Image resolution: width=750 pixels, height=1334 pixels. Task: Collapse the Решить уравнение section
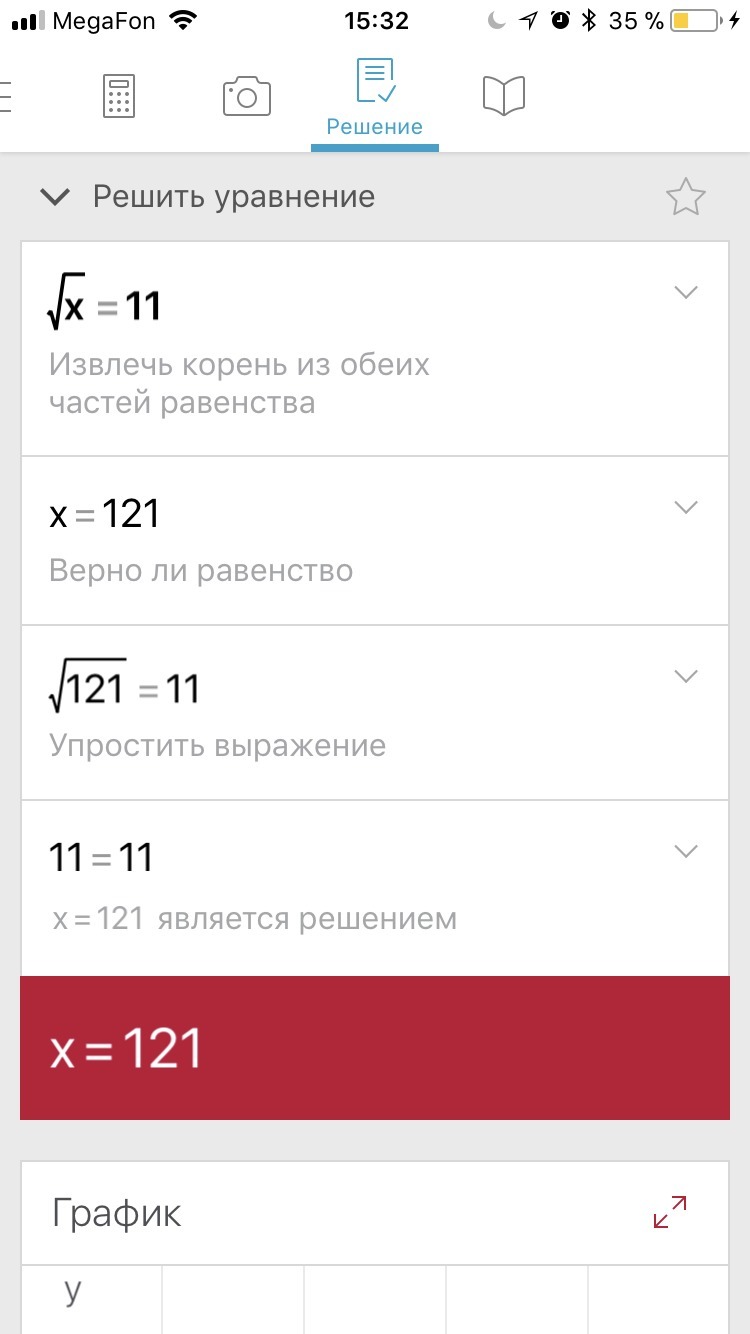pyautogui.click(x=55, y=197)
